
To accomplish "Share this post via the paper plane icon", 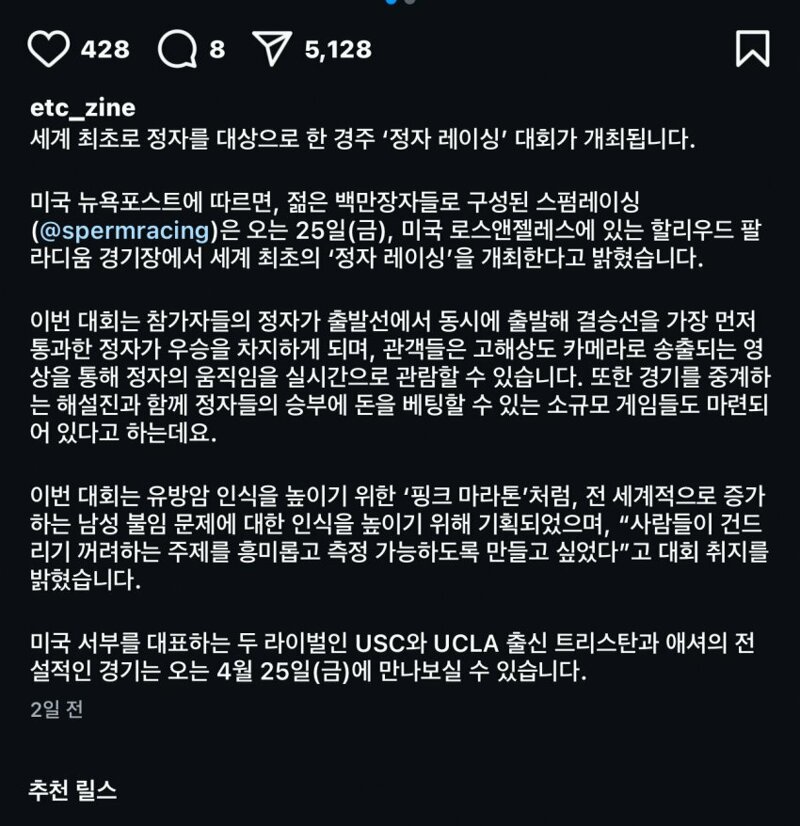I will coord(271,48).
